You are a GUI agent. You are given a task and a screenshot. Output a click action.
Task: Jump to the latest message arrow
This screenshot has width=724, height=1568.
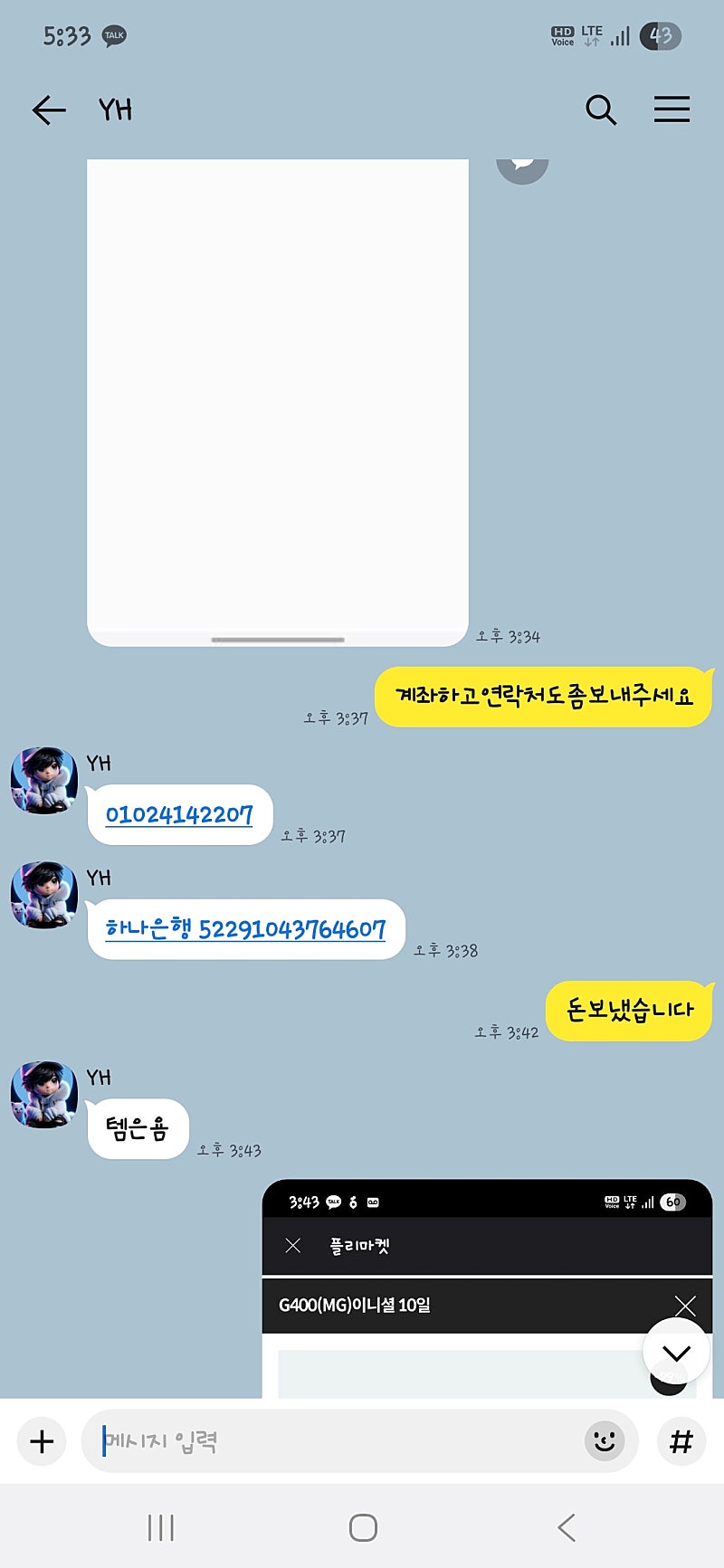676,1352
